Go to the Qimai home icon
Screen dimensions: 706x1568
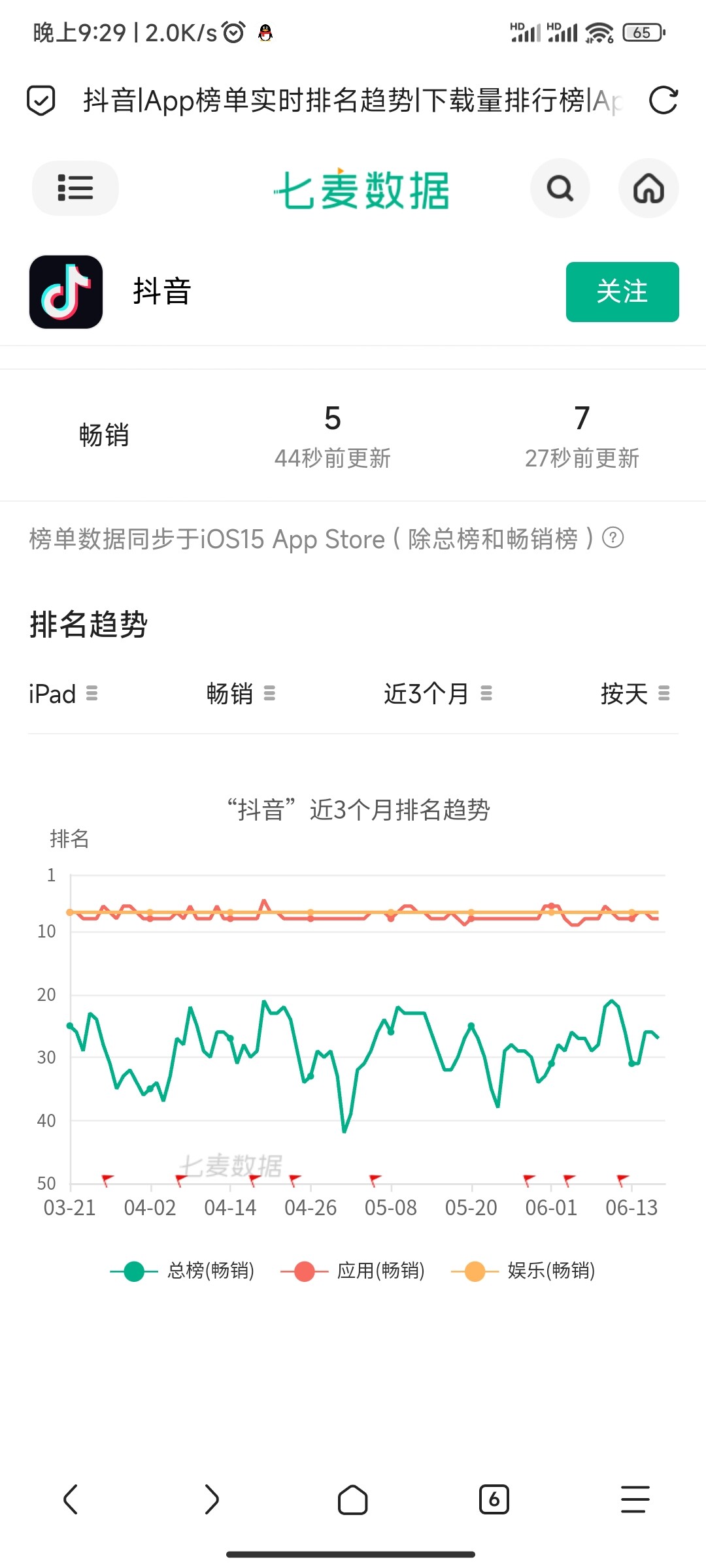648,188
